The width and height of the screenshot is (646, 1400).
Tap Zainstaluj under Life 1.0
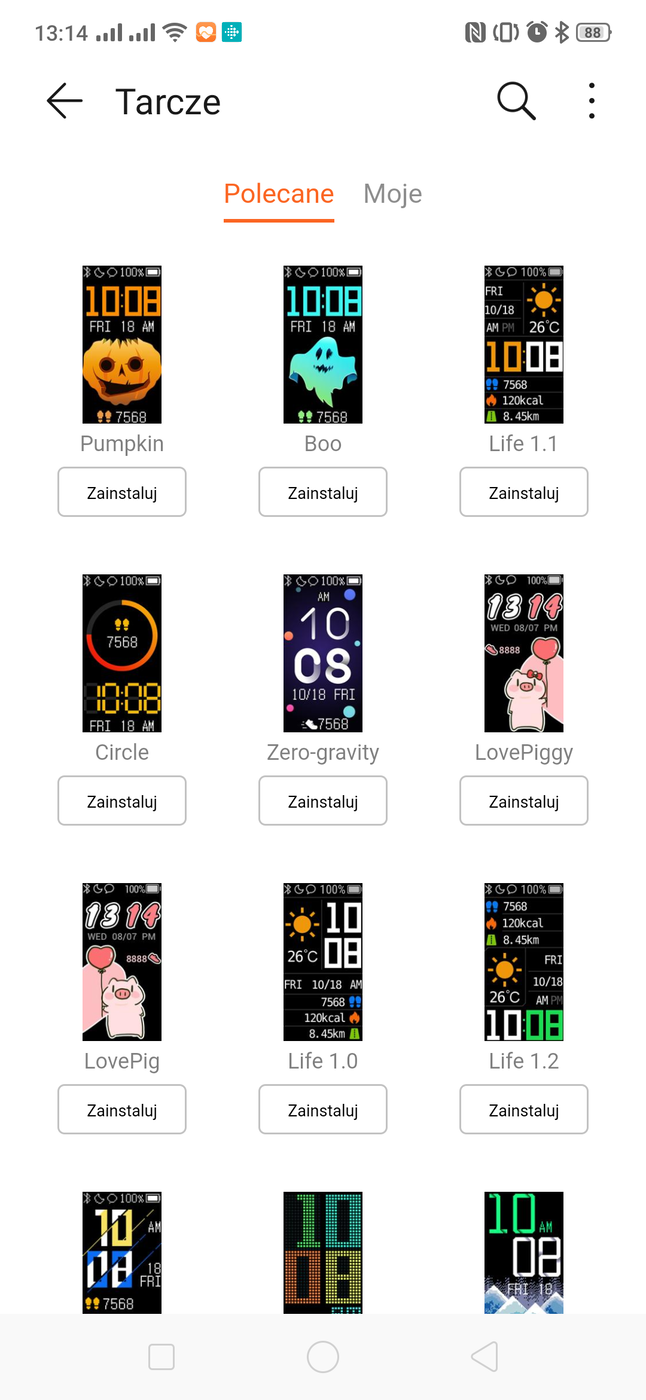[x=323, y=1110]
